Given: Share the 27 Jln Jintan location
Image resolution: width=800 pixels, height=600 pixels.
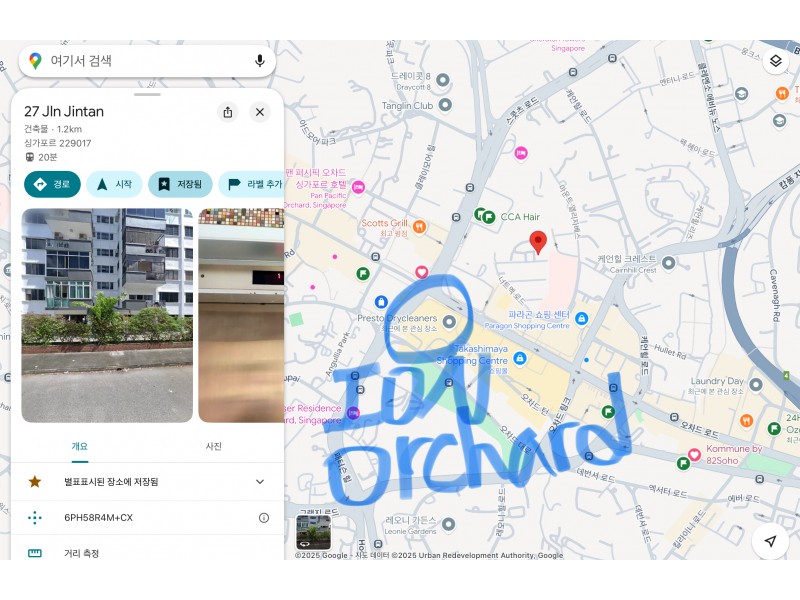Looking at the screenshot, I should click(228, 112).
